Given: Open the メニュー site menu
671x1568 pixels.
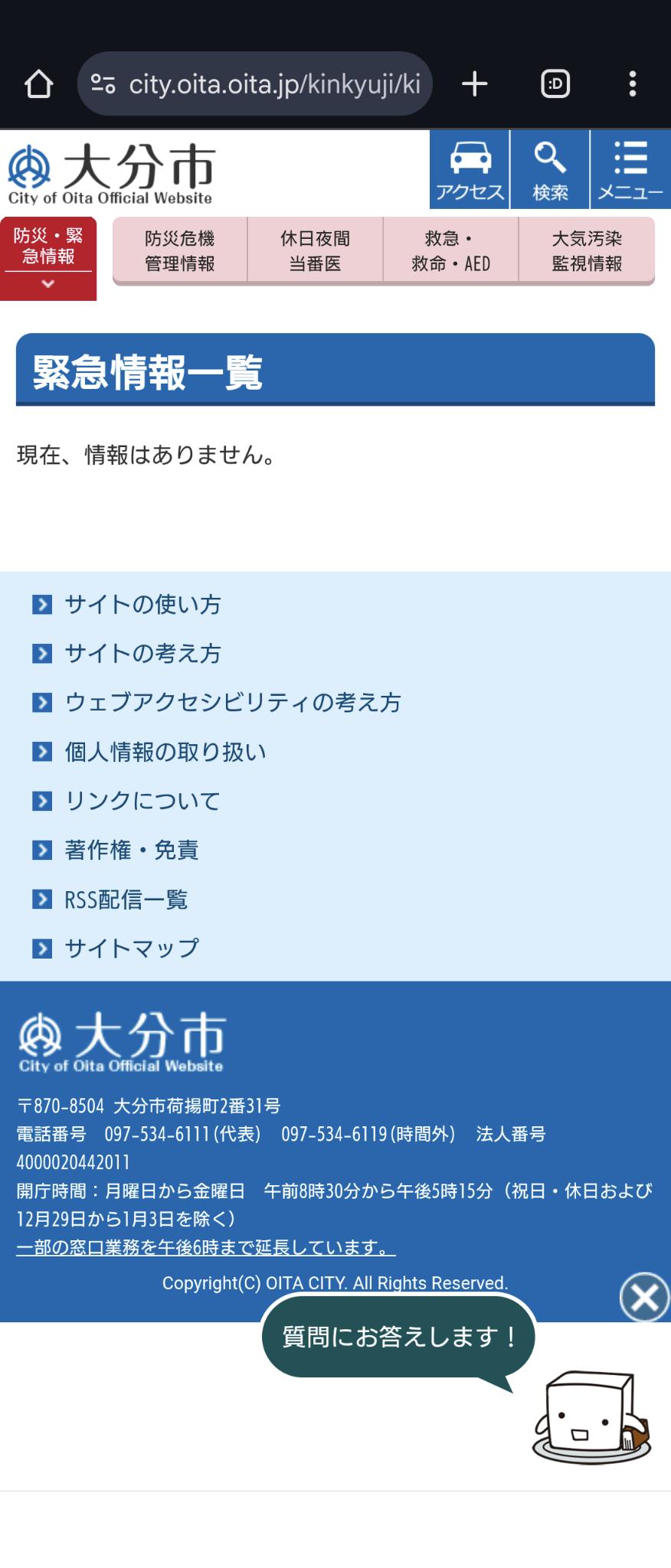Looking at the screenshot, I should pos(630,170).
